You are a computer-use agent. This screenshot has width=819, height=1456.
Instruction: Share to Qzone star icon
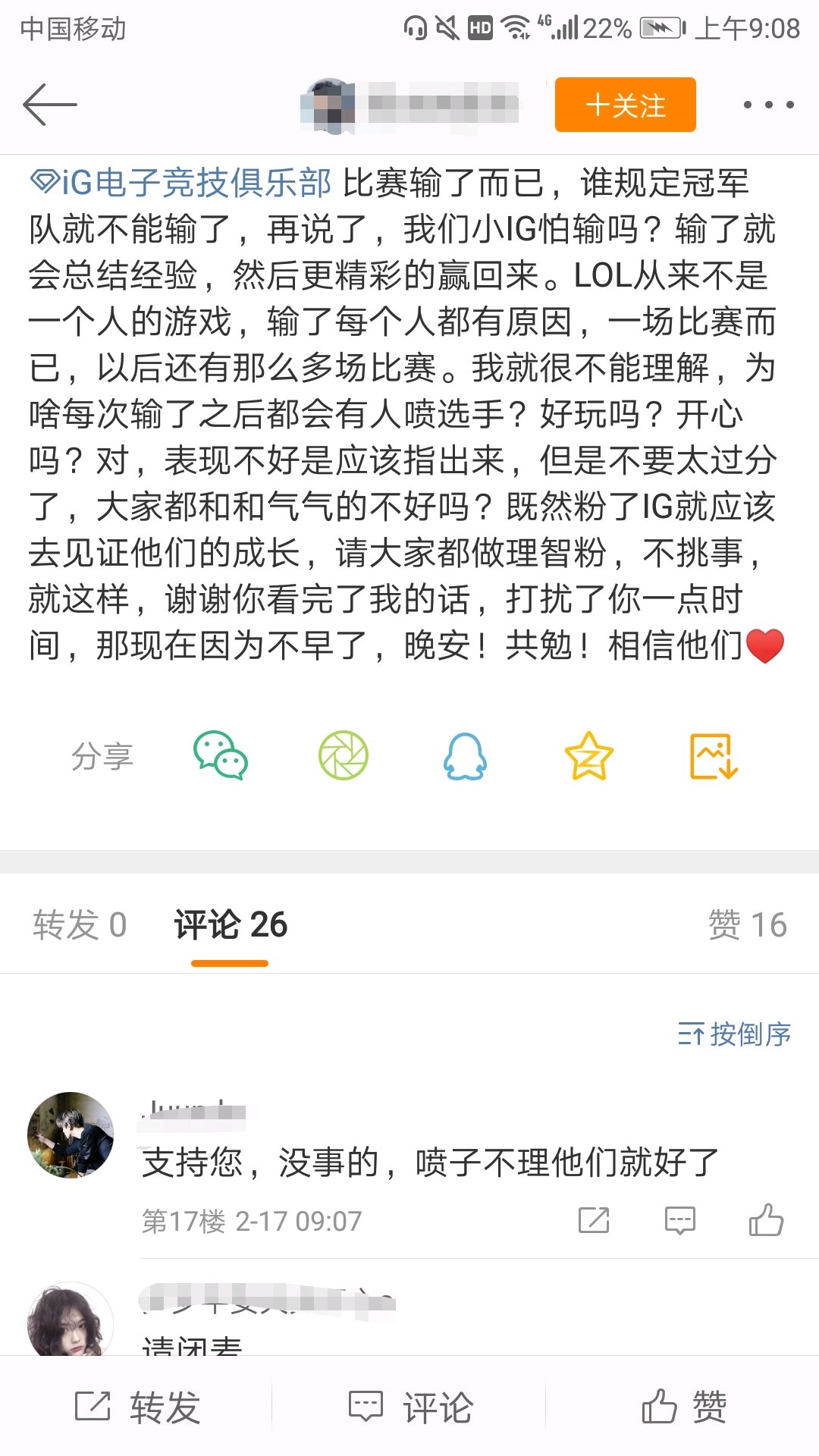(588, 755)
